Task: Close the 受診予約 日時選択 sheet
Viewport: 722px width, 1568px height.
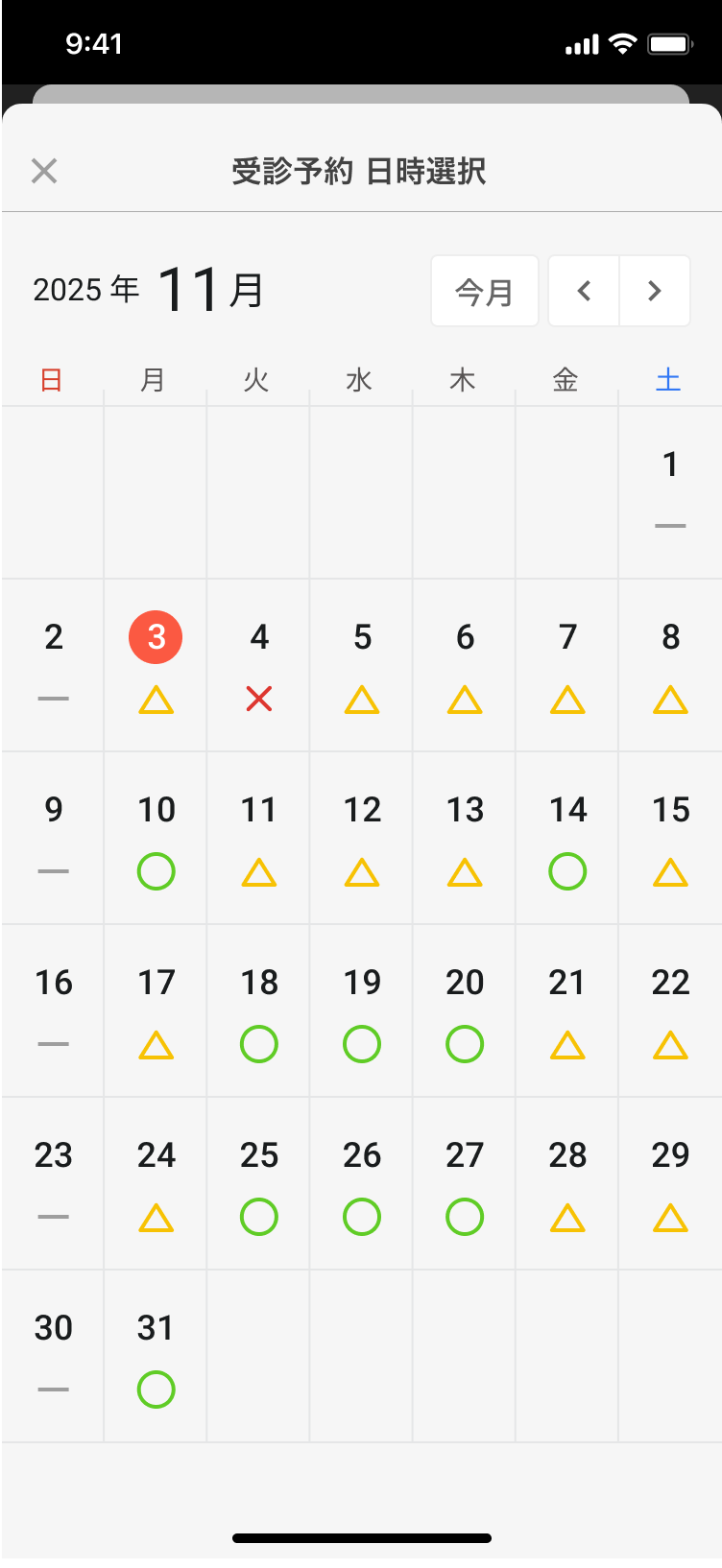Action: click(x=44, y=171)
